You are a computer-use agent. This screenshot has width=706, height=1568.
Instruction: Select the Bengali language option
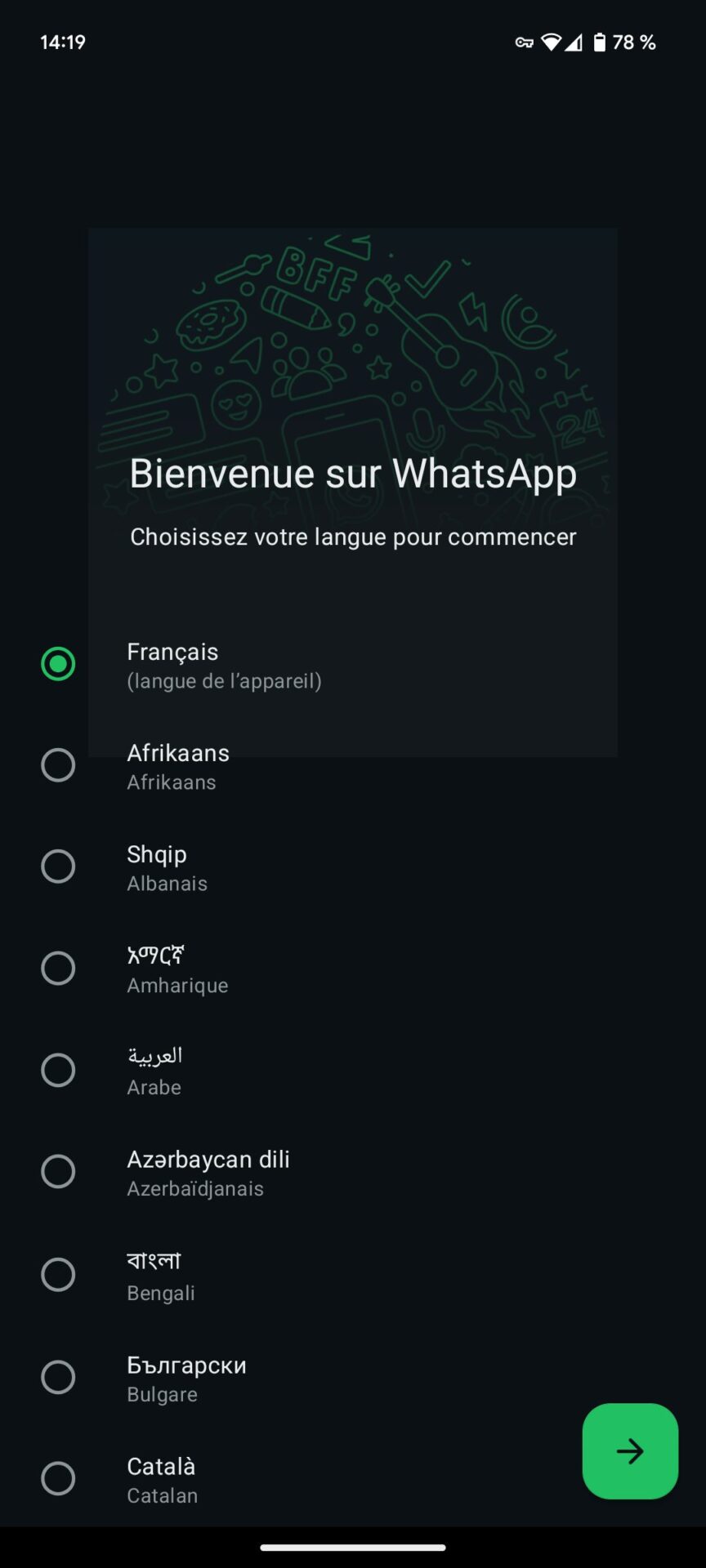(353, 1274)
